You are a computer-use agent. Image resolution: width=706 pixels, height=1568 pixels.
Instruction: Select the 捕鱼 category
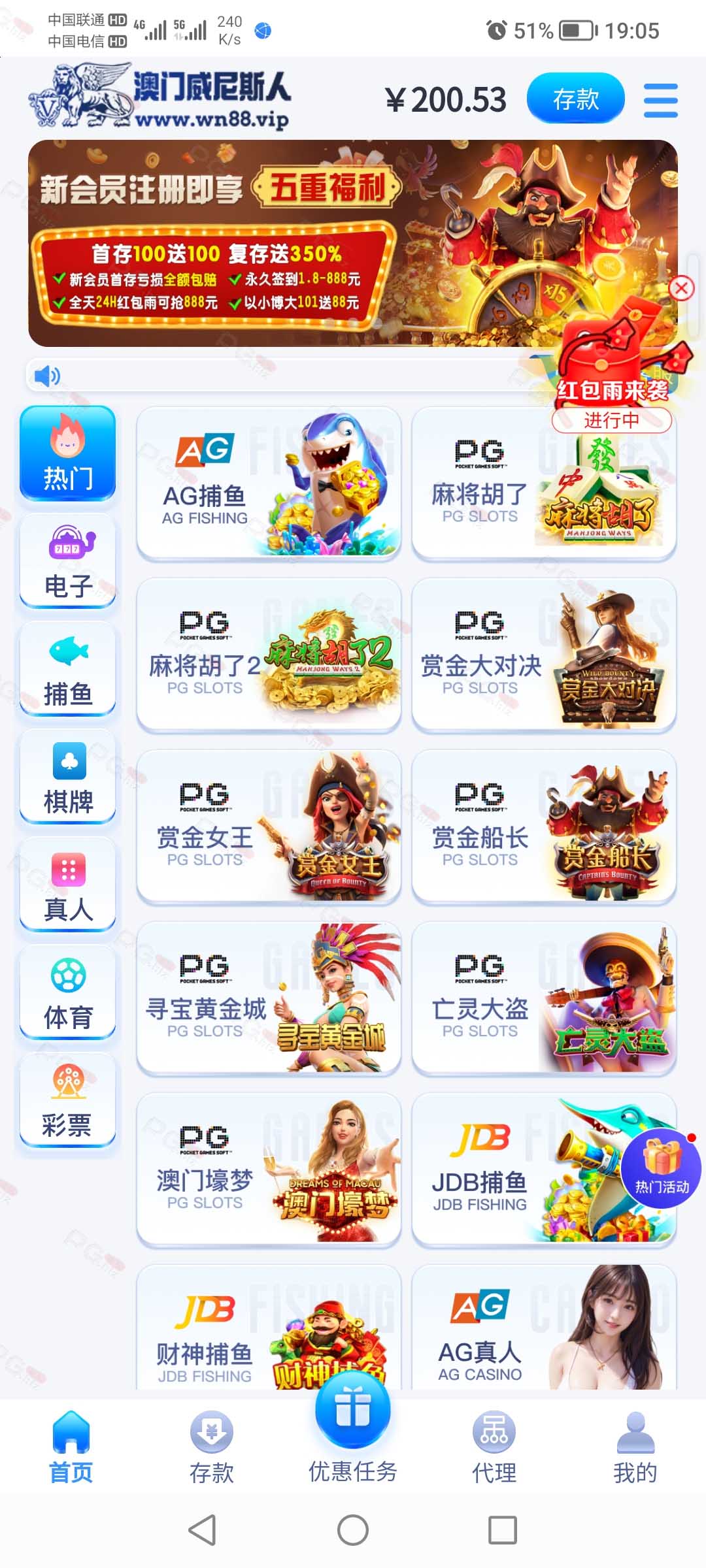click(x=68, y=669)
